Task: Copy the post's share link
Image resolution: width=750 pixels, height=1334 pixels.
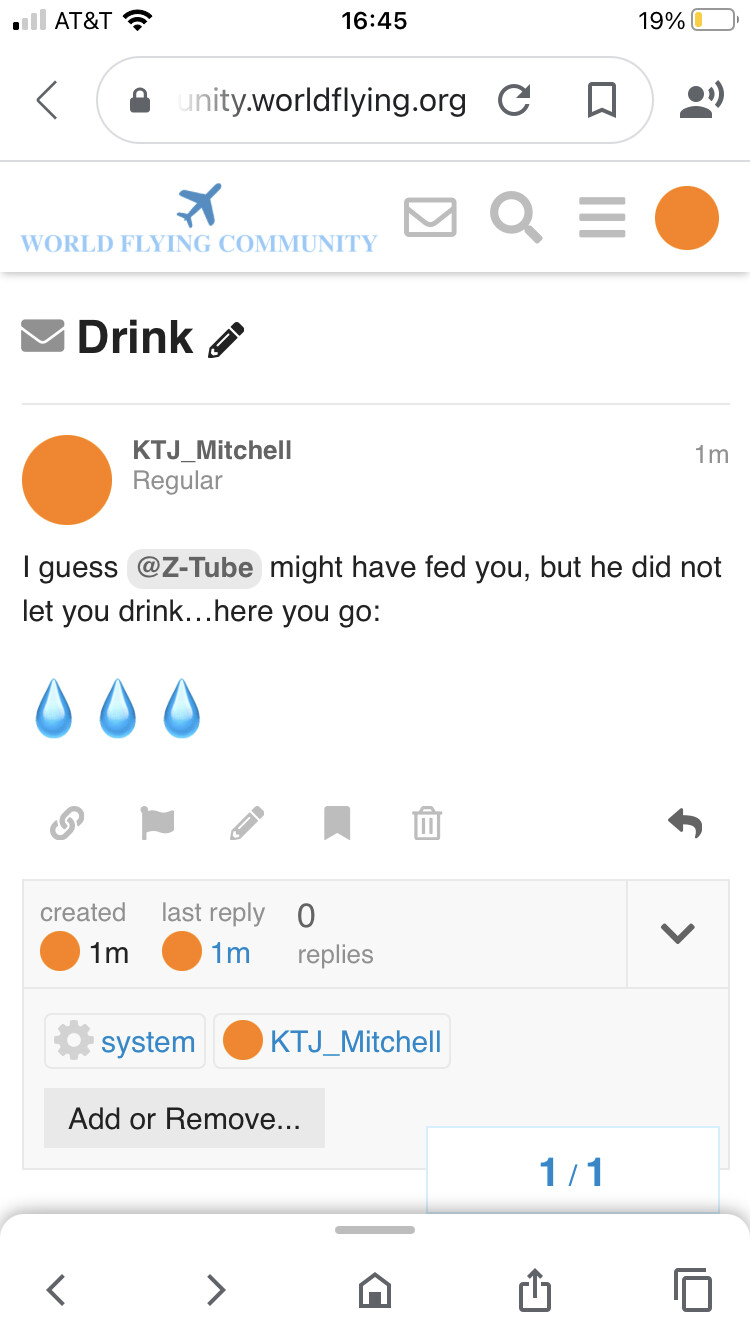Action: click(x=66, y=824)
